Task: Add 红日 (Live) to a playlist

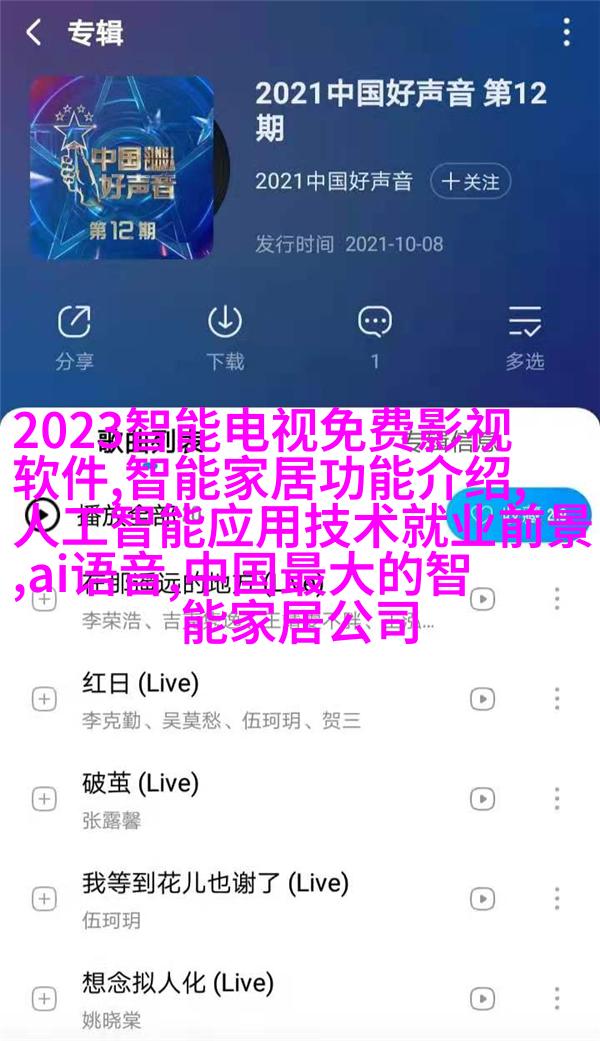Action: (x=43, y=699)
